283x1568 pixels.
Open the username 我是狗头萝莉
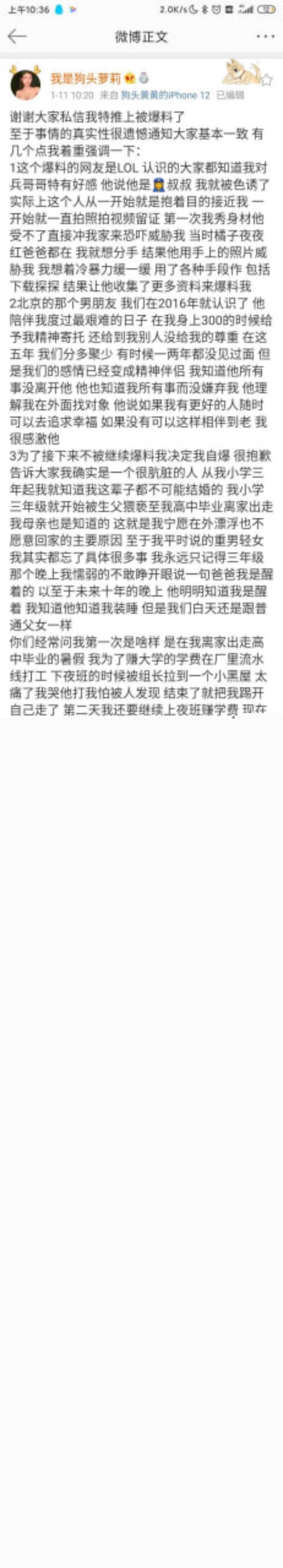coord(85,78)
